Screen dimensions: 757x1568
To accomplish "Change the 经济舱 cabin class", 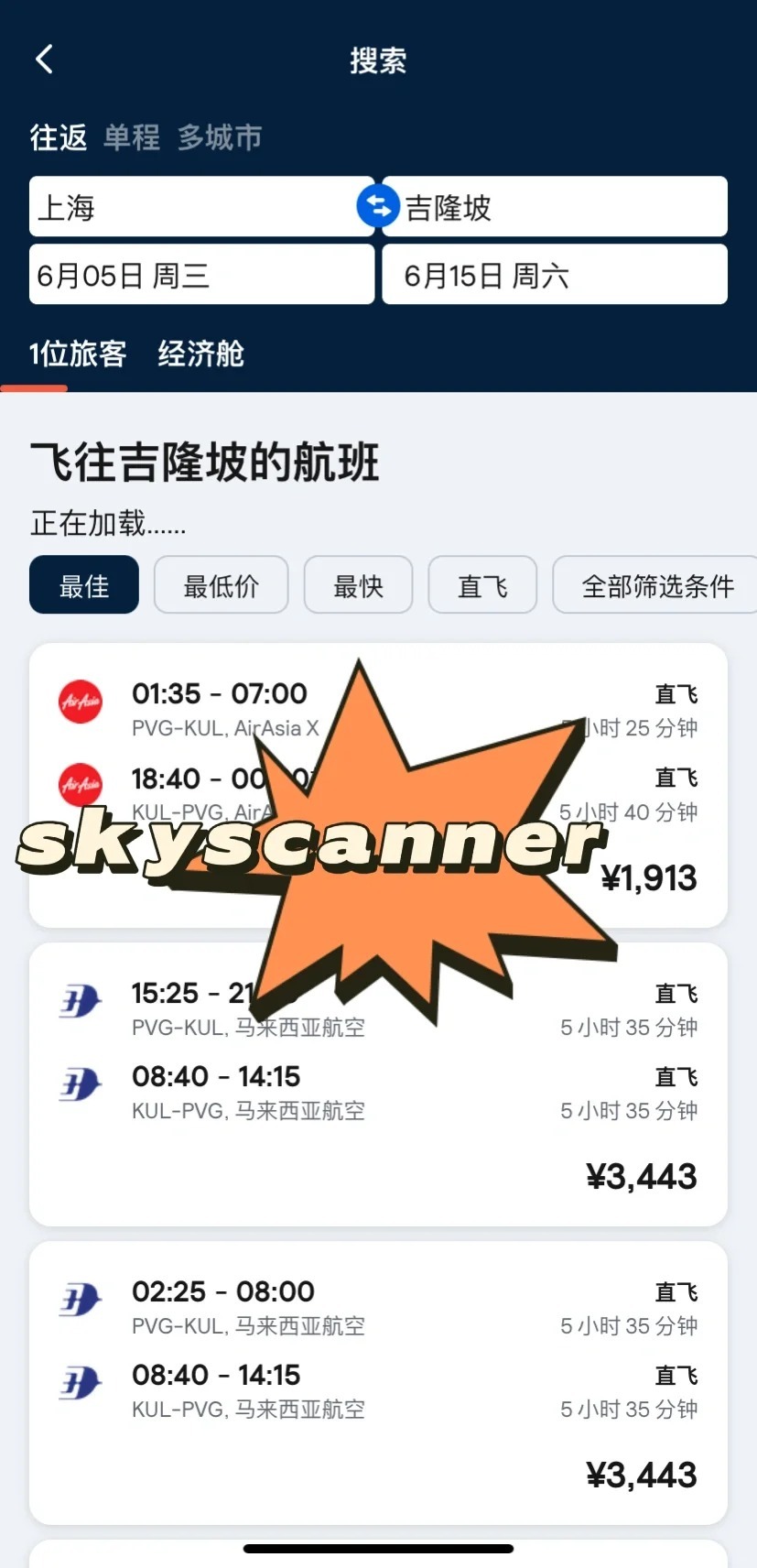I will 200,354.
